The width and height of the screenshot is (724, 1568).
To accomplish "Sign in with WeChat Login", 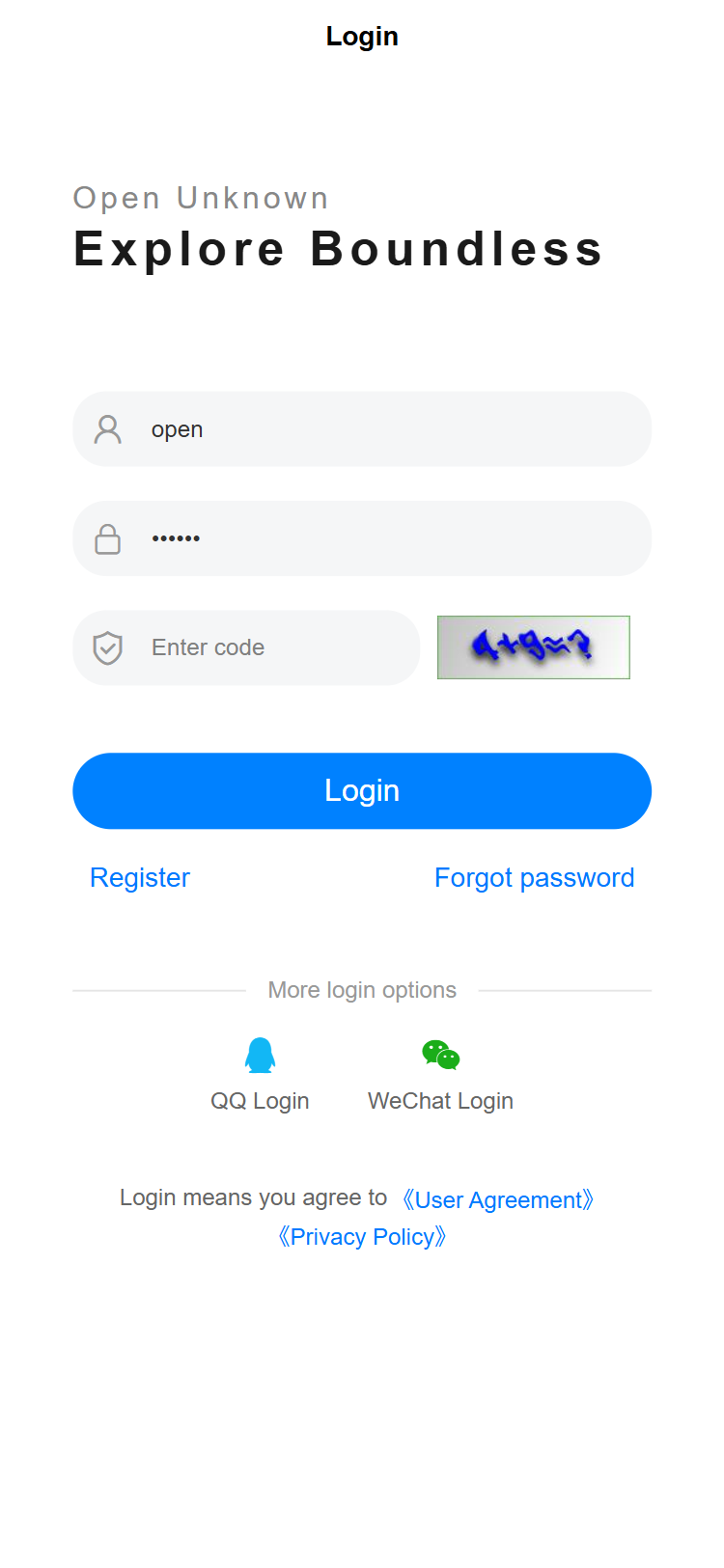I will coord(440,1075).
